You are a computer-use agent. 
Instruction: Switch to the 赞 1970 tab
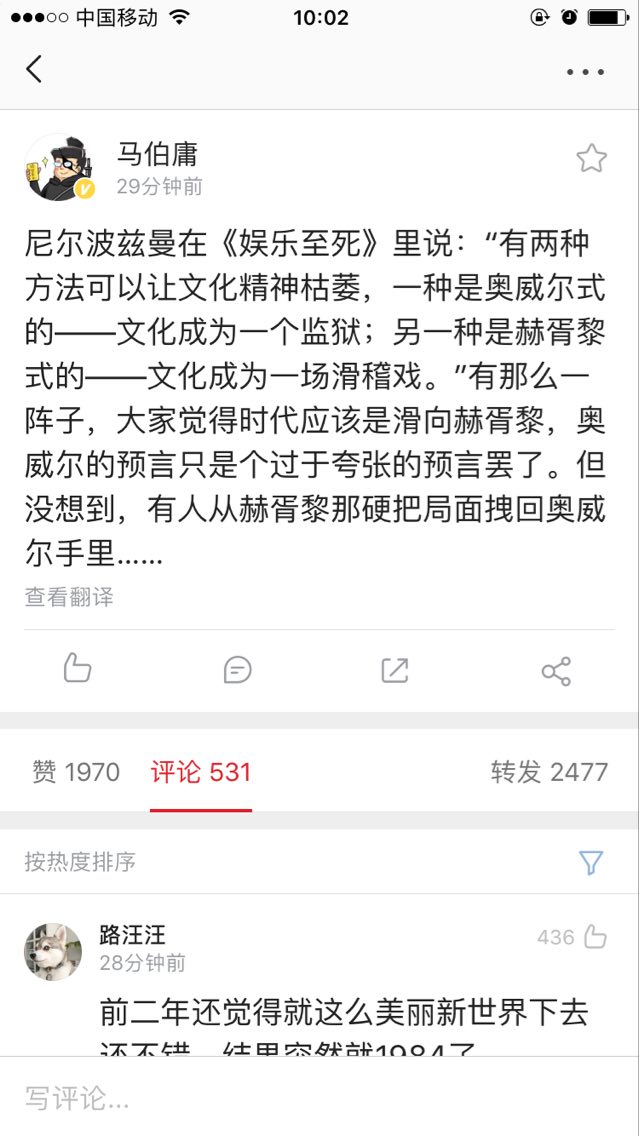(x=76, y=772)
